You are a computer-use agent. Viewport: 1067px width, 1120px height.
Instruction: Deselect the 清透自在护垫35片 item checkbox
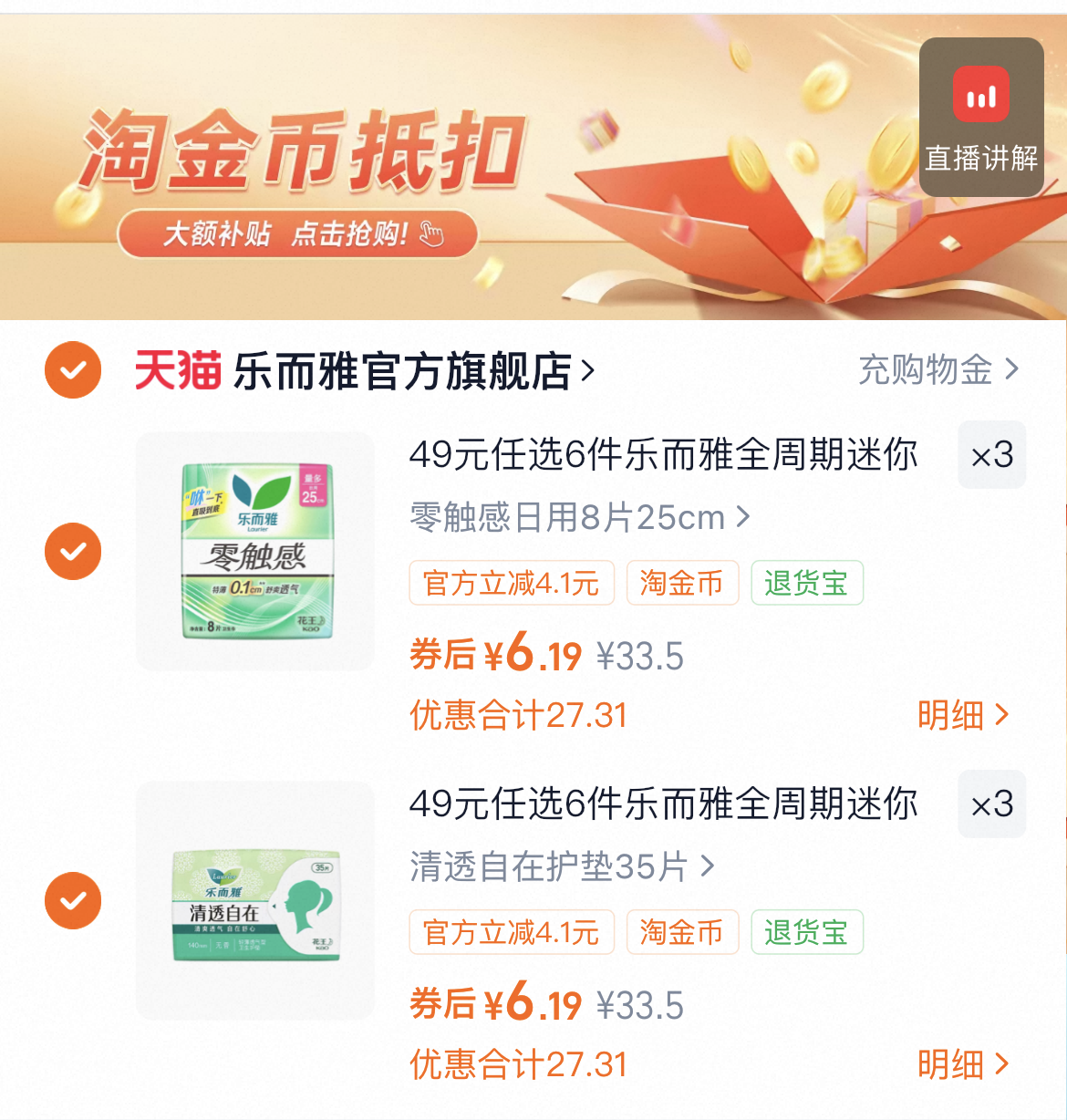pos(73,901)
